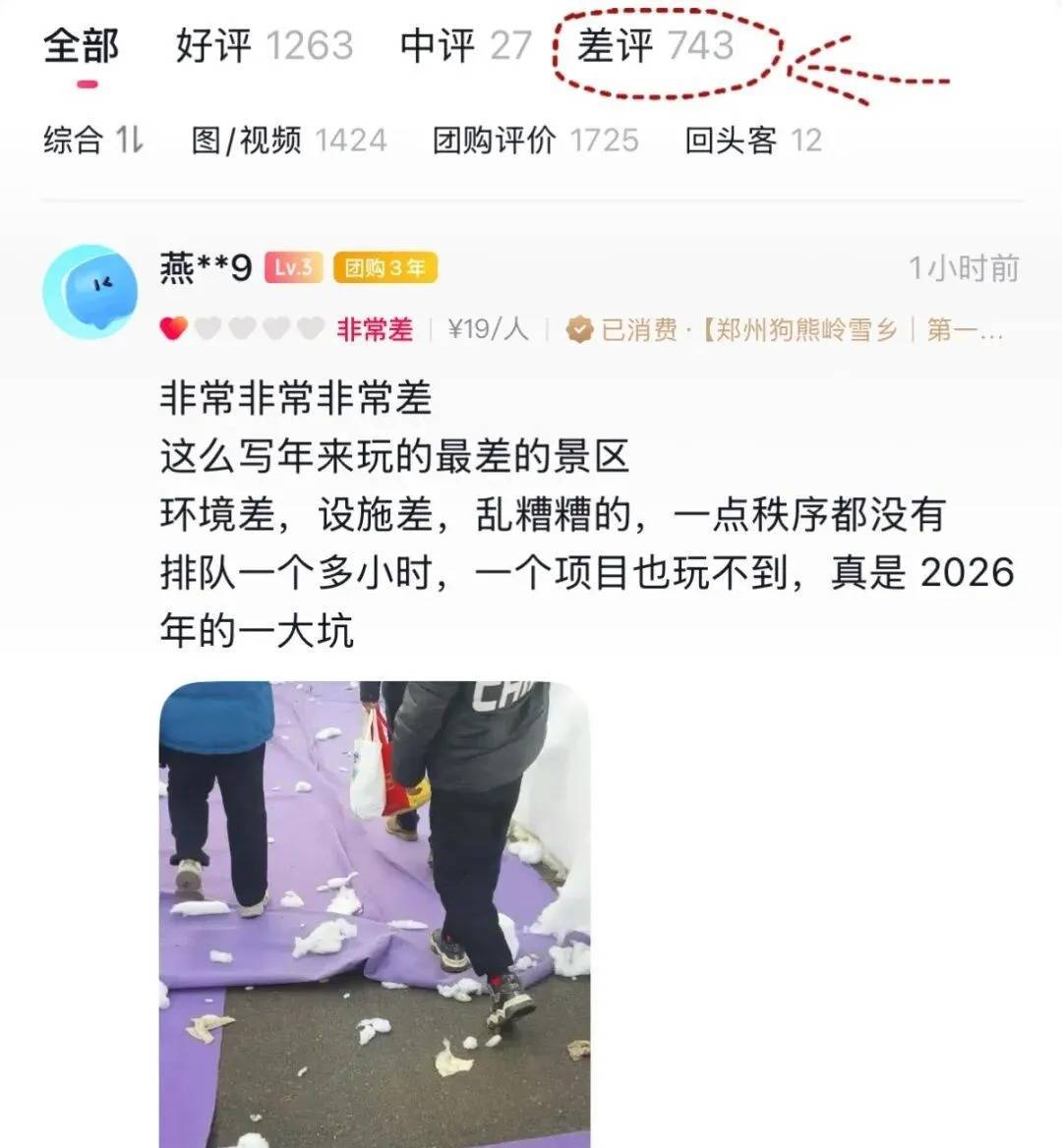The width and height of the screenshot is (1062, 1148).
Task: Select the 综合 sort filter
Action: click(x=92, y=141)
